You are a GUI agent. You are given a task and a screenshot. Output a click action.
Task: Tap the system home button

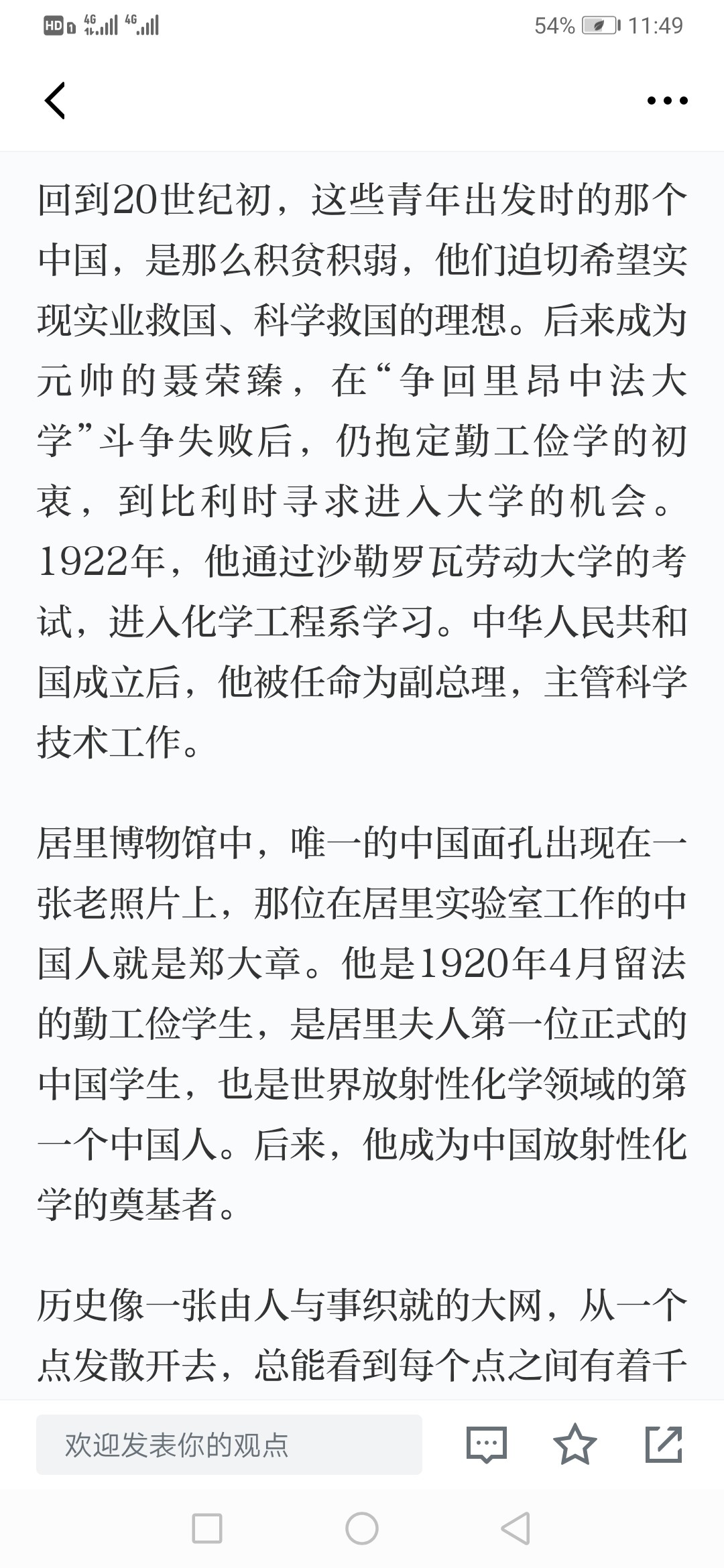tap(362, 1528)
